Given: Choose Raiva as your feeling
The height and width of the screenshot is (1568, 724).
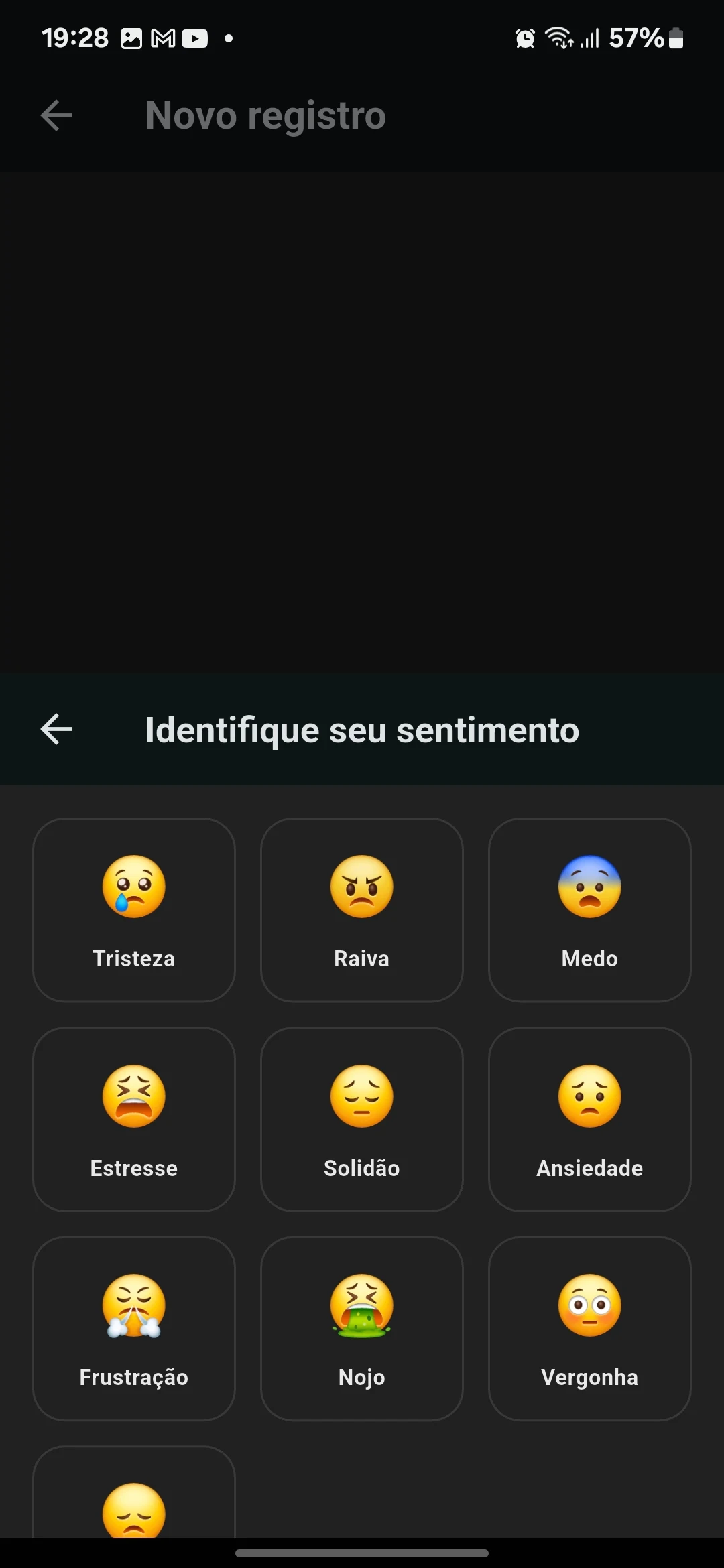Looking at the screenshot, I should 362,910.
